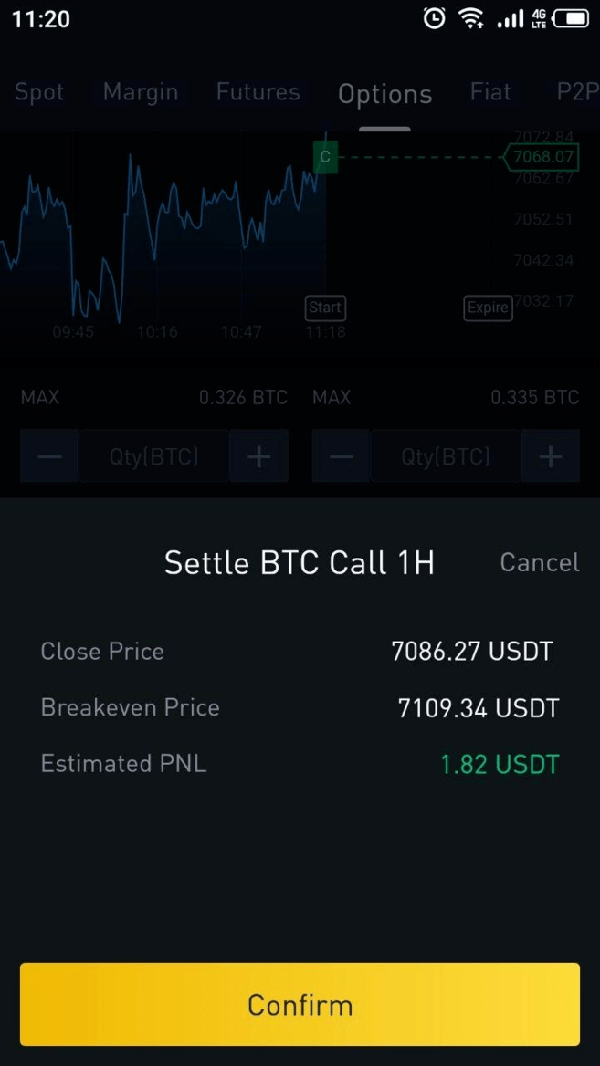This screenshot has height=1066, width=600.
Task: Cancel the Settle BTC Call dialog
Action: pyautogui.click(x=539, y=562)
